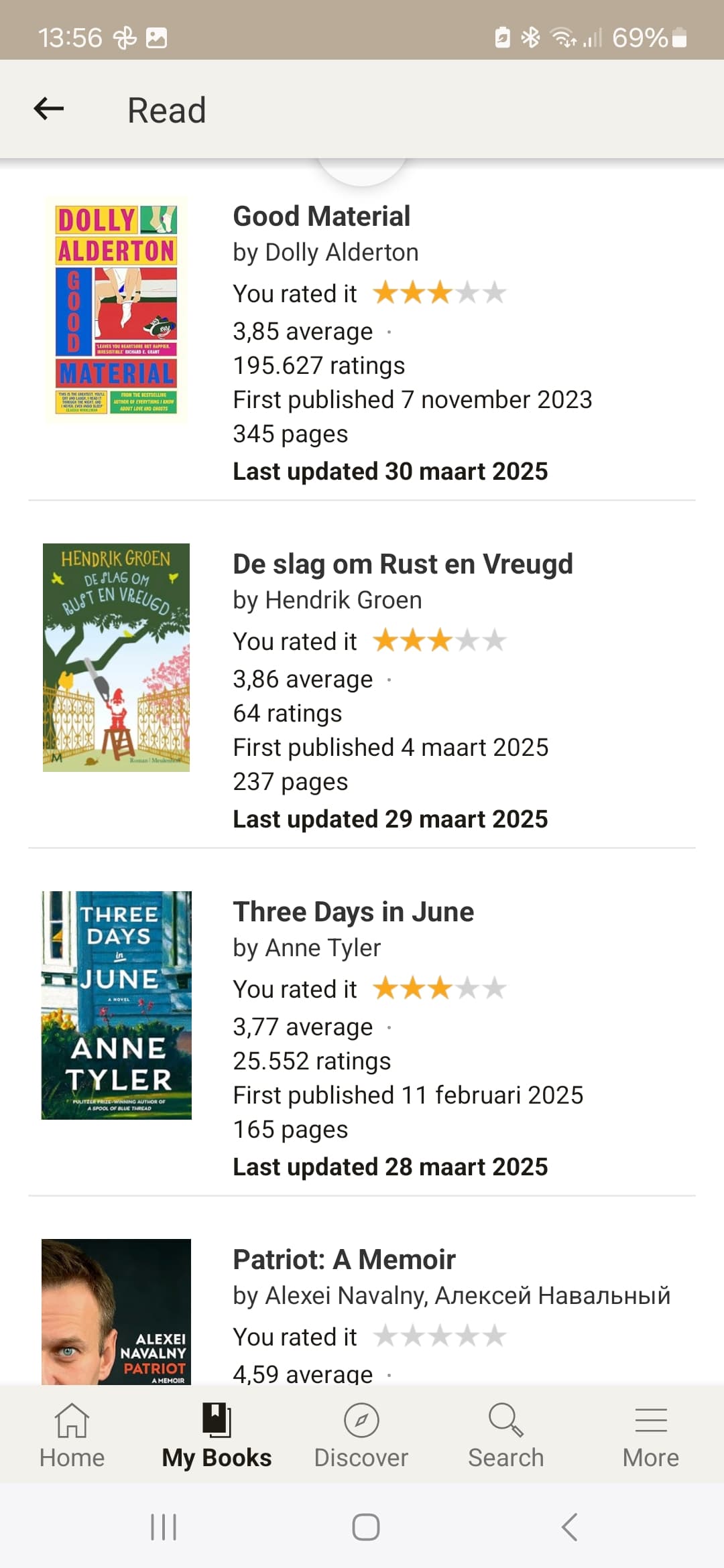Tap the system recent apps button
This screenshot has height=1568, width=724.
click(164, 1527)
